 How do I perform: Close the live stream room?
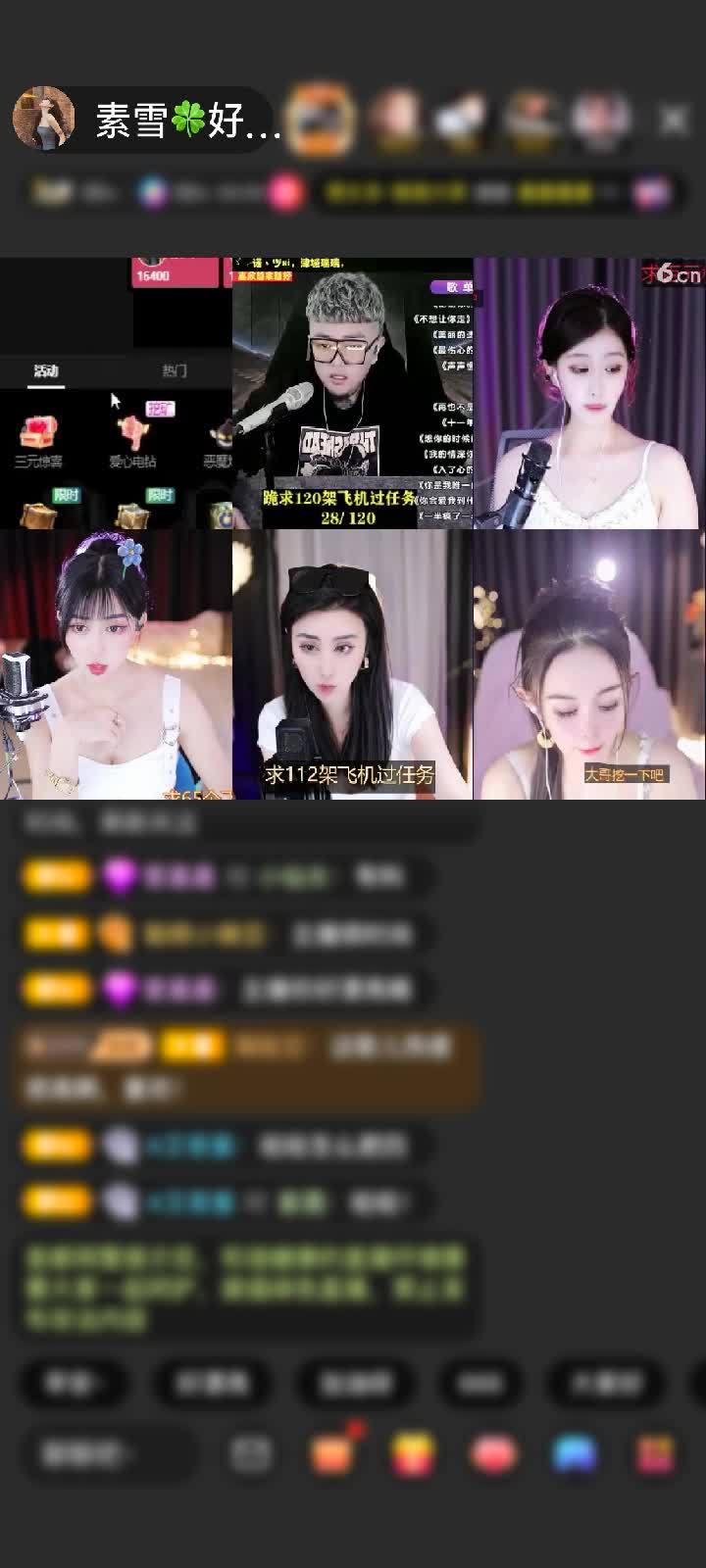pyautogui.click(x=673, y=120)
